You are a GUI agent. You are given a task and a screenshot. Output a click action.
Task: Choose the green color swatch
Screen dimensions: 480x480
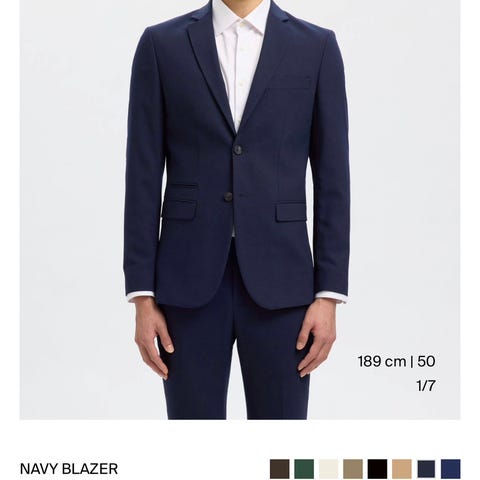pyautogui.click(x=304, y=469)
